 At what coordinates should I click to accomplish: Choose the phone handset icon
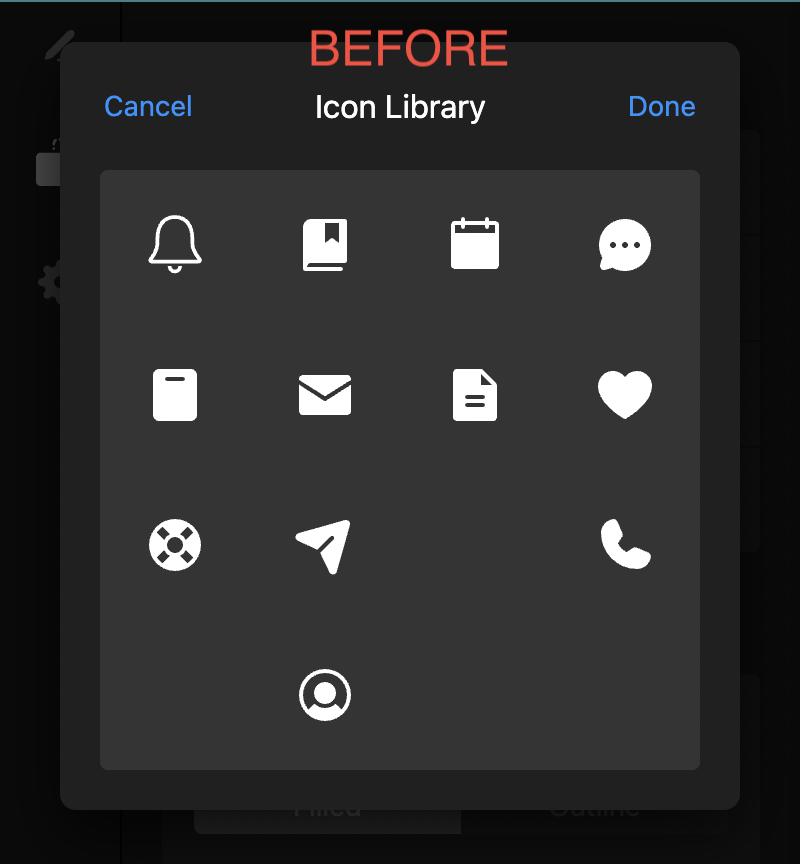625,545
